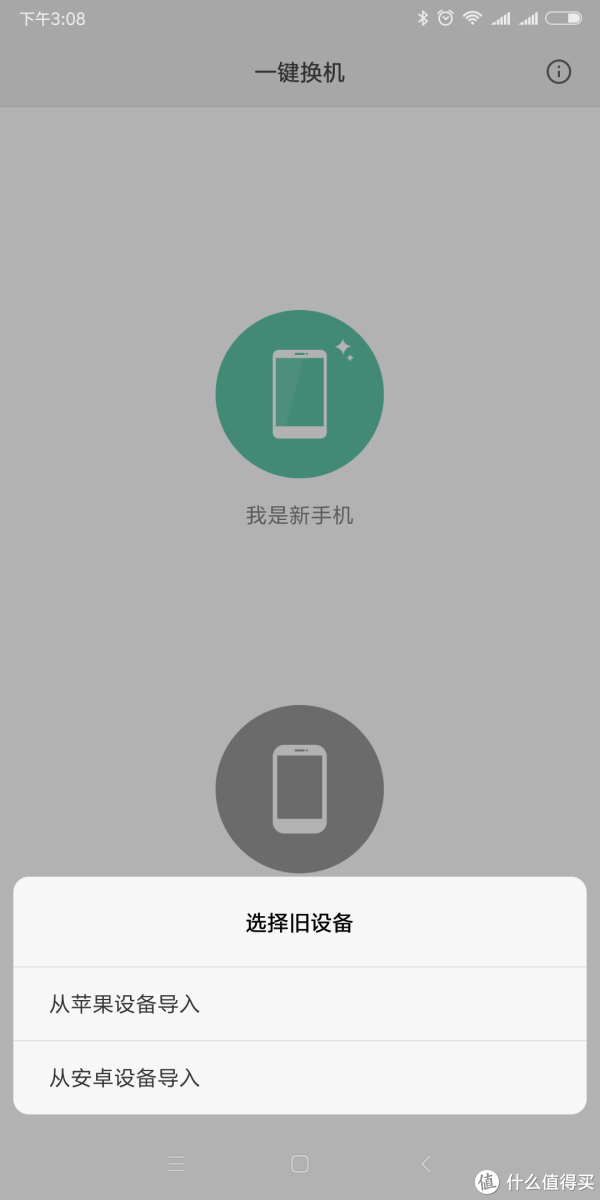Select 从苹果设备导入 option

coord(300,1004)
